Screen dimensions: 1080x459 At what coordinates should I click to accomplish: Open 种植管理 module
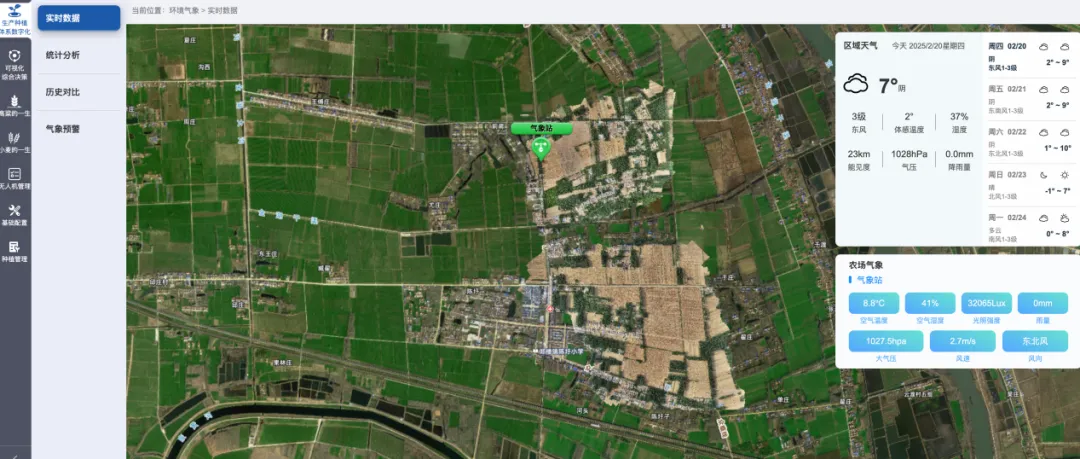pos(14,251)
